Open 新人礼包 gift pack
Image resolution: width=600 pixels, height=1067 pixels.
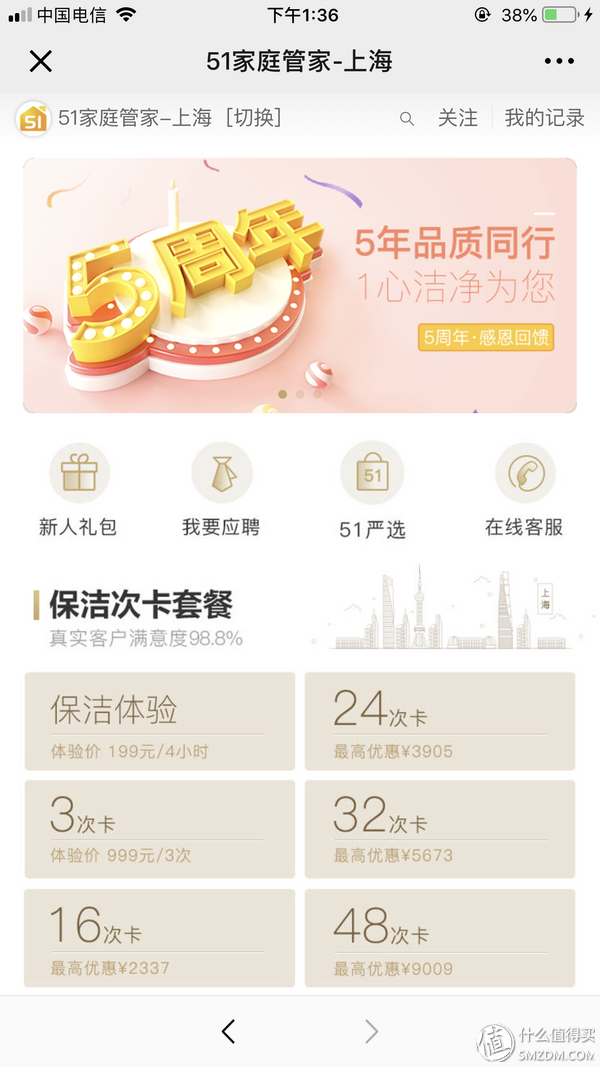point(78,490)
